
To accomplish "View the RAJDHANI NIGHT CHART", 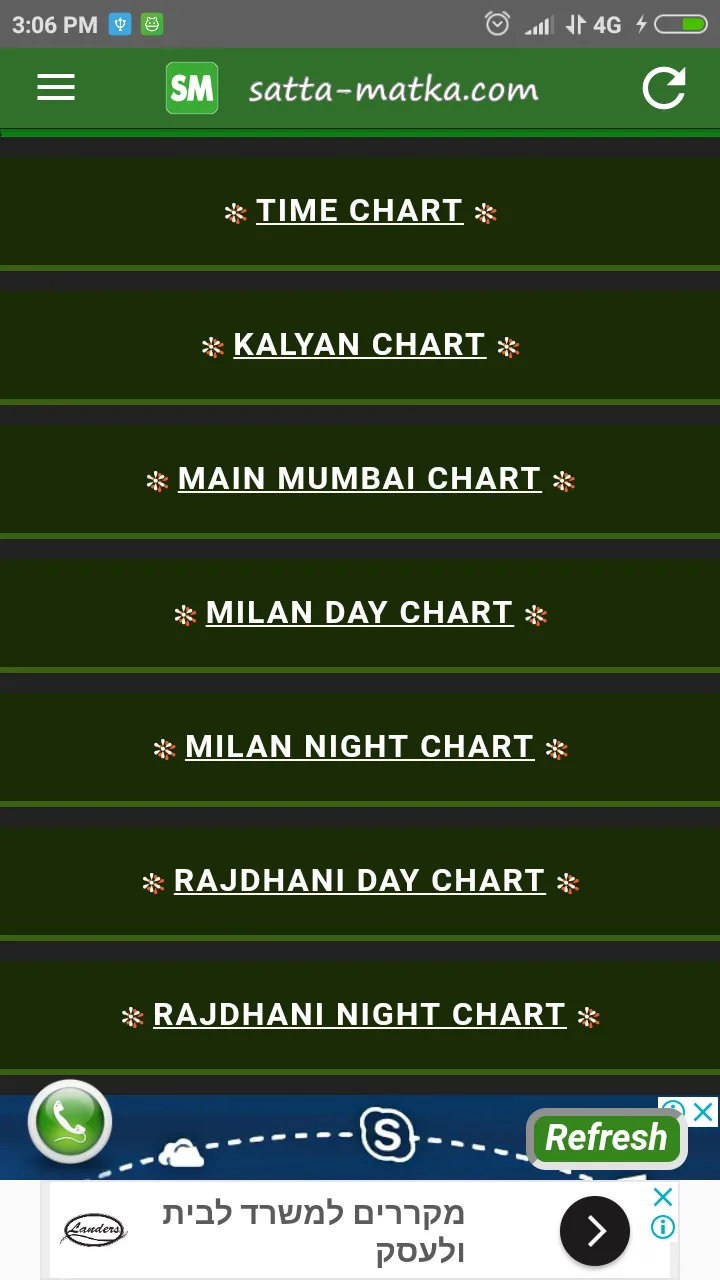I will [x=360, y=1015].
